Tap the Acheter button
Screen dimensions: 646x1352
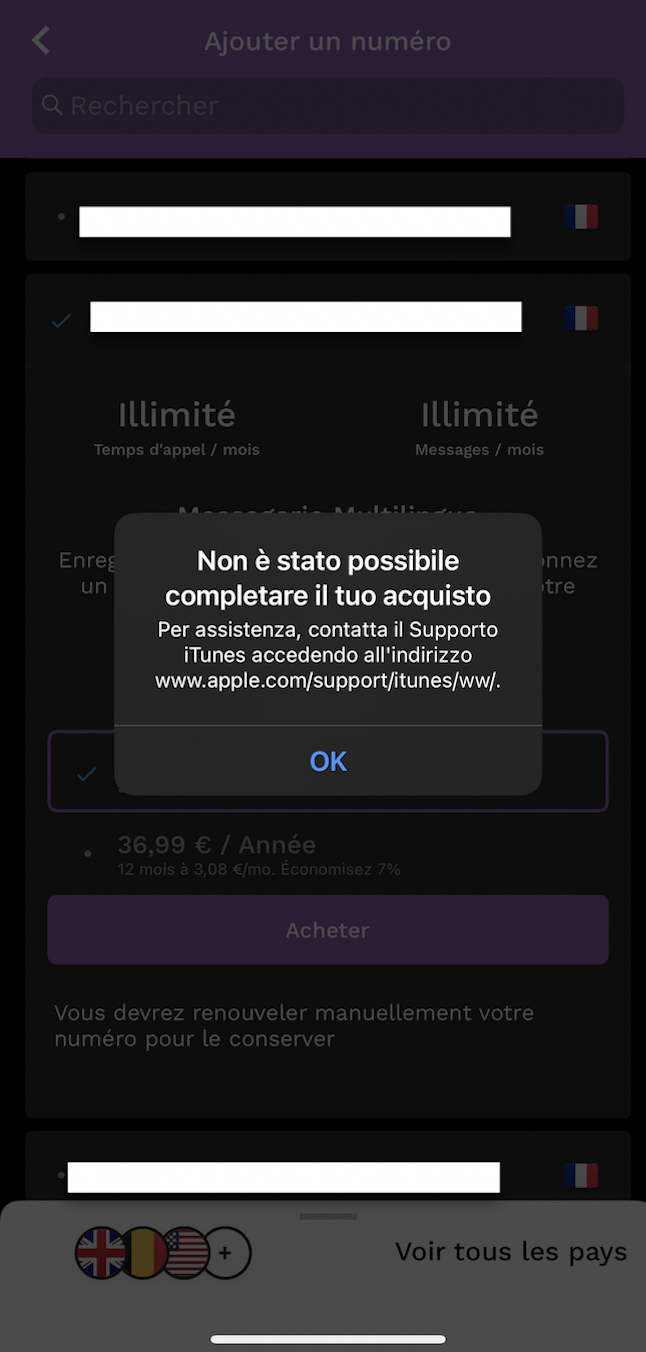point(328,930)
